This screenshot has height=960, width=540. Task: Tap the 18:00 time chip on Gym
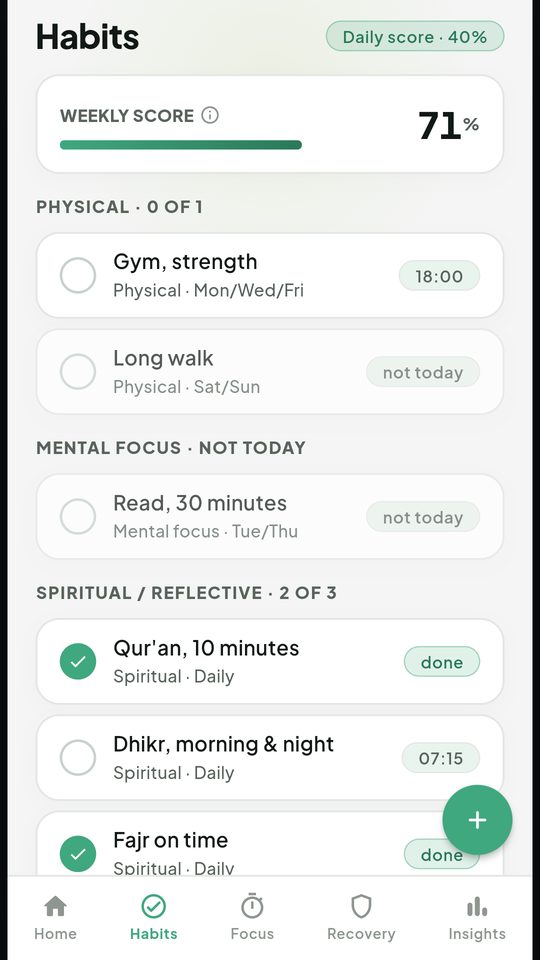(x=439, y=276)
